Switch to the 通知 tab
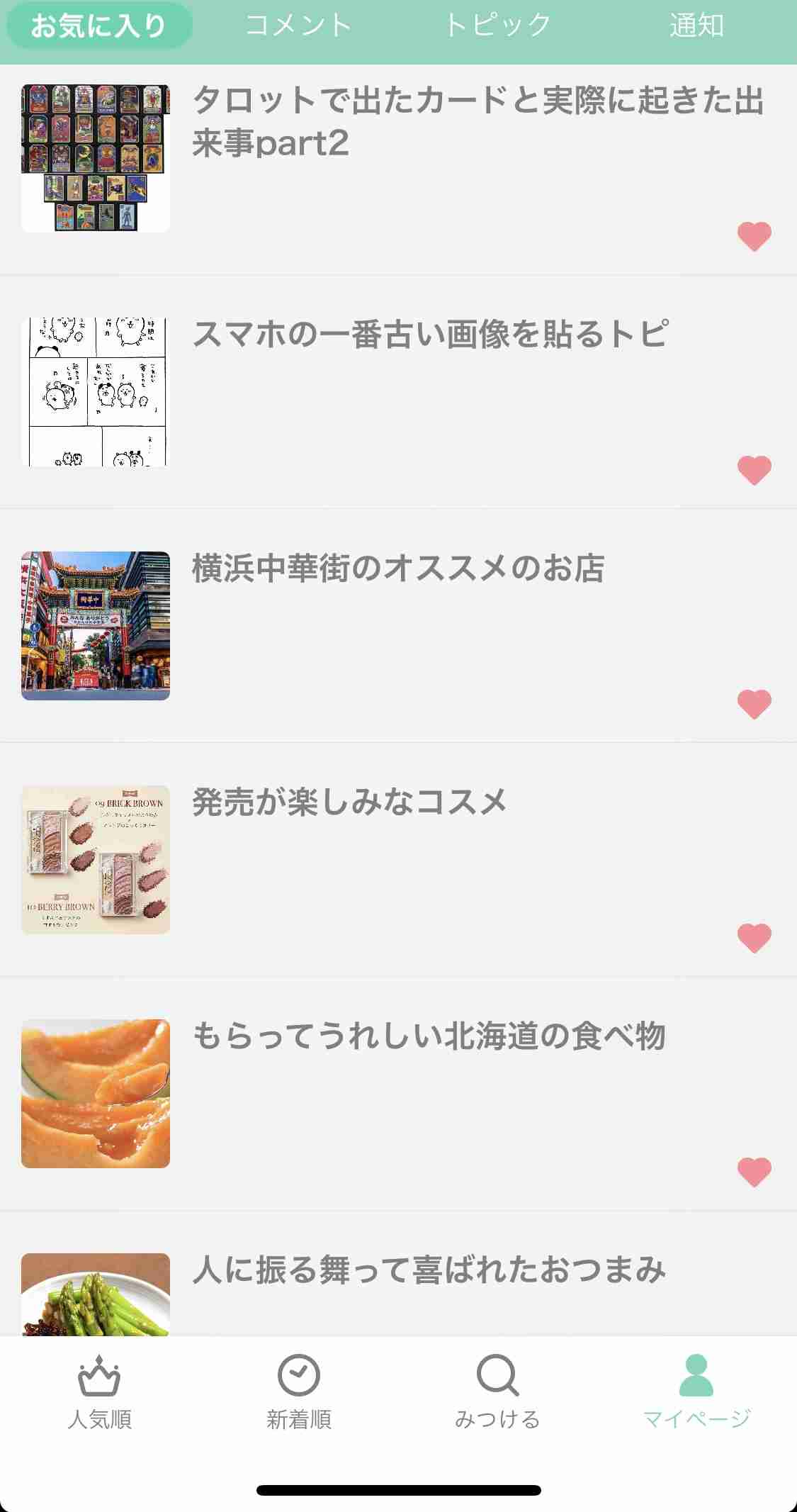The height and width of the screenshot is (1512, 797). click(697, 23)
